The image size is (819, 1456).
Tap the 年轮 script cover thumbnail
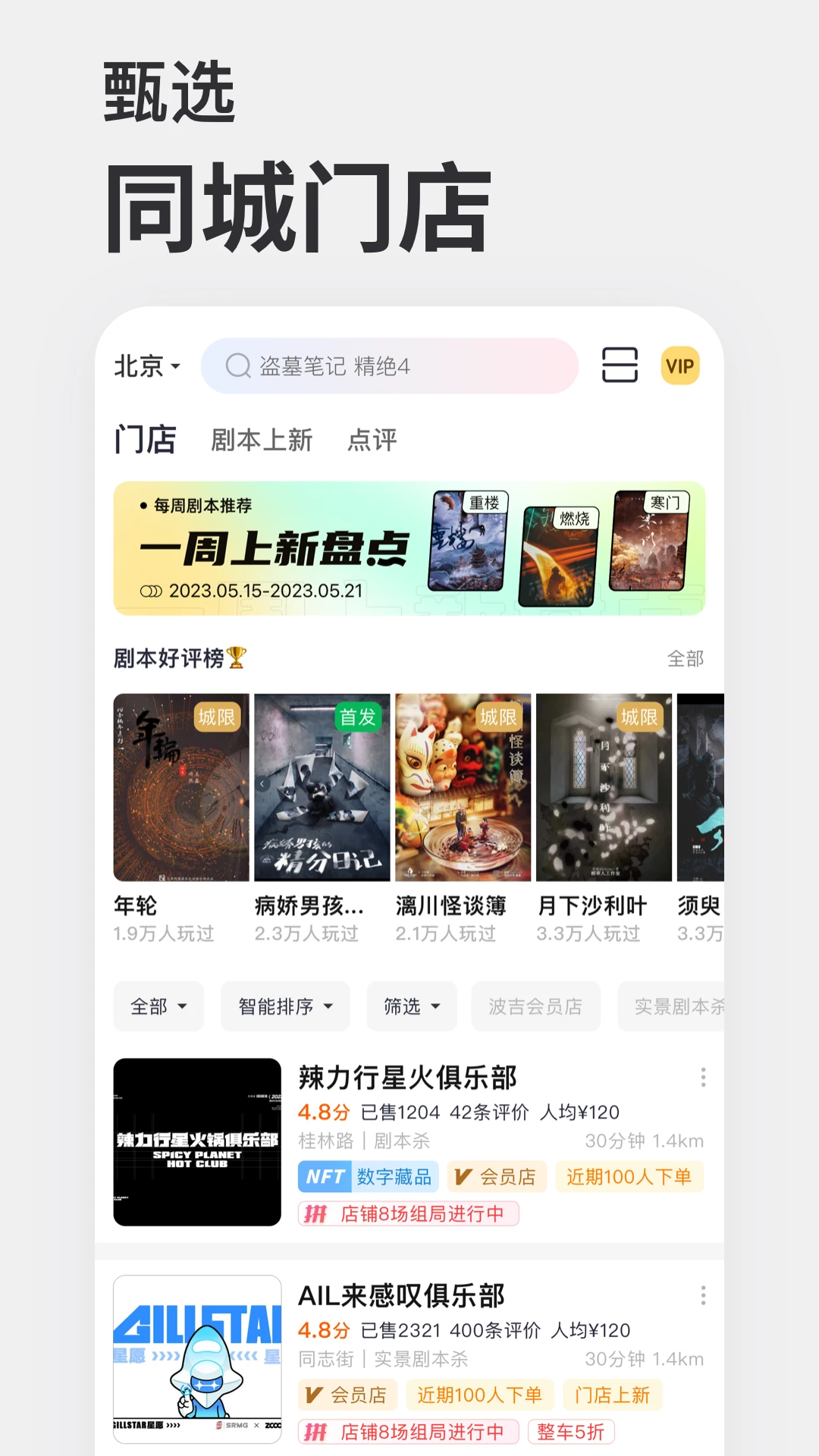pyautogui.click(x=180, y=789)
